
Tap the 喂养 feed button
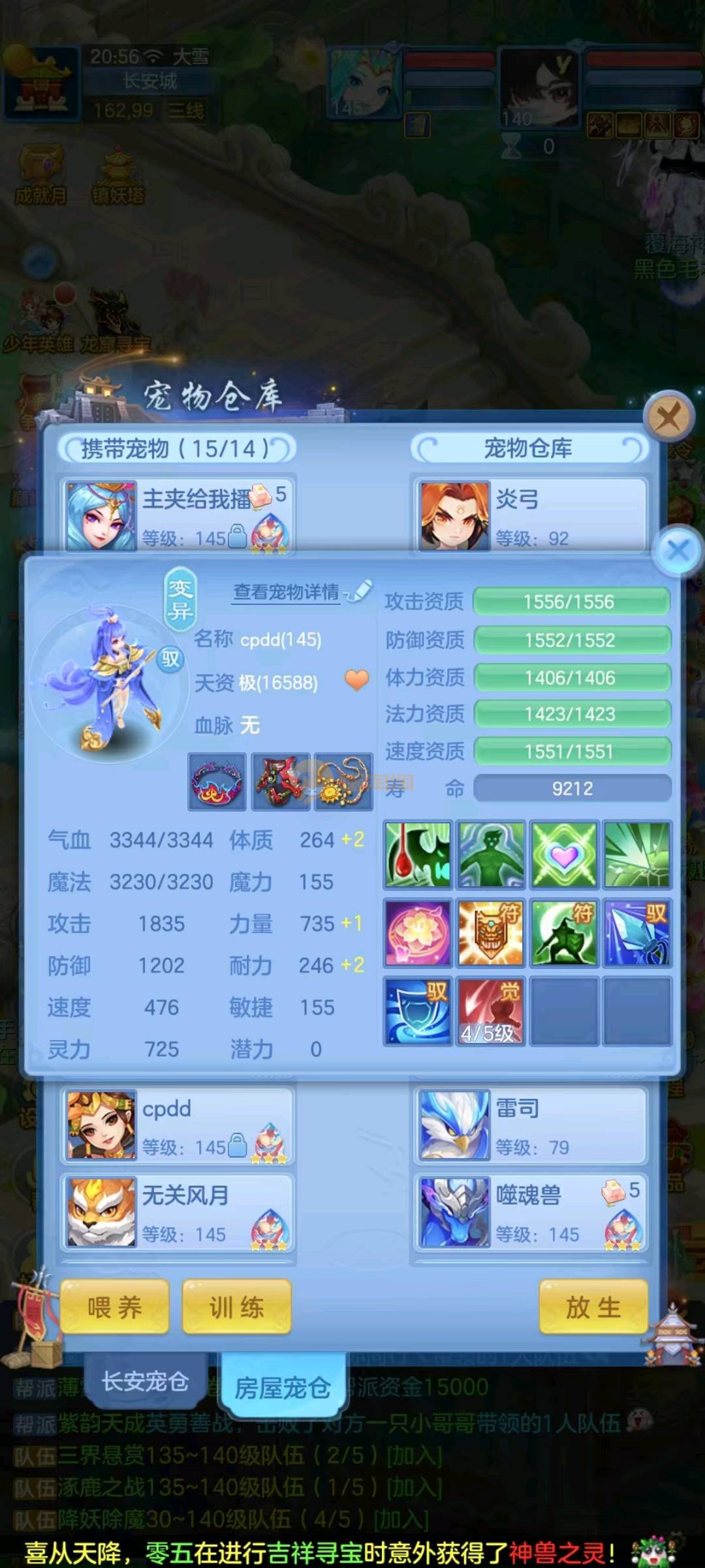[x=115, y=1307]
